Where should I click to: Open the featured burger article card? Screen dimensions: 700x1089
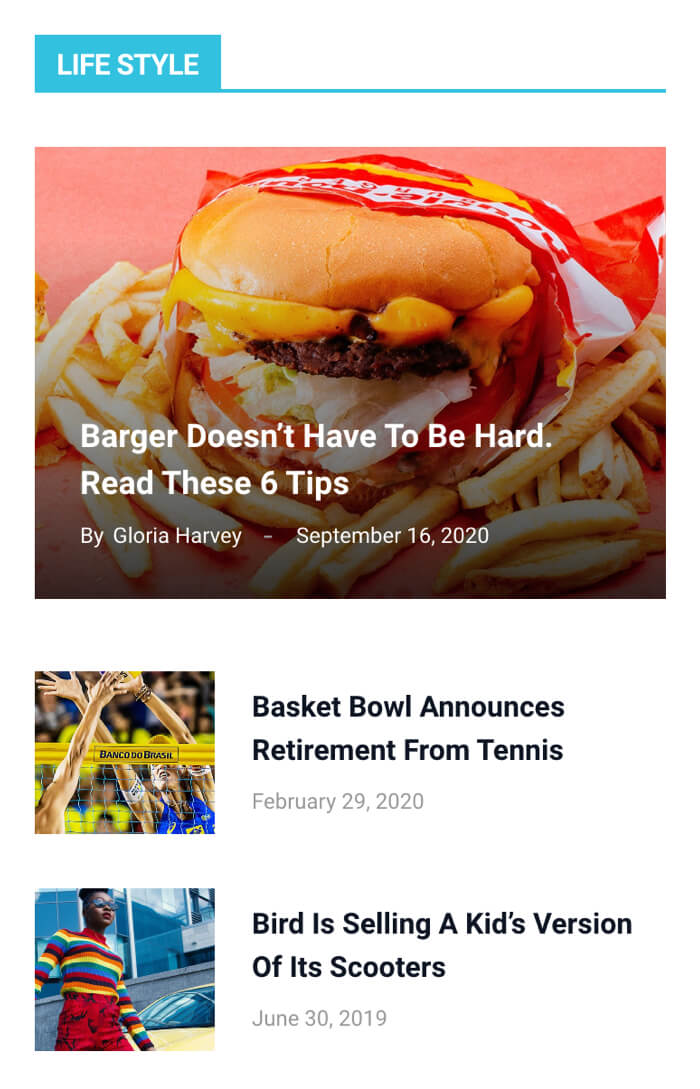coord(350,300)
